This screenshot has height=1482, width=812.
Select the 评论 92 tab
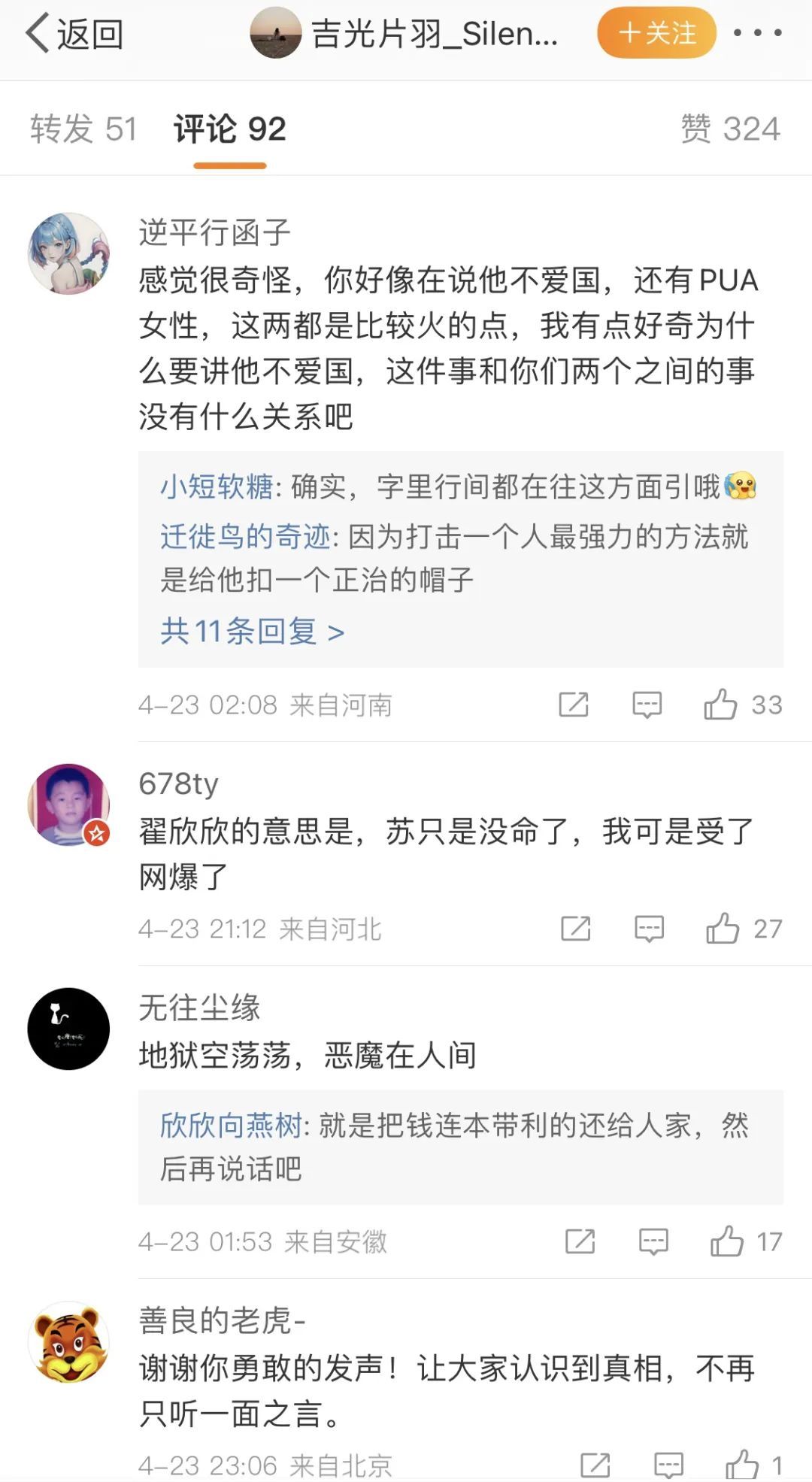click(x=229, y=129)
